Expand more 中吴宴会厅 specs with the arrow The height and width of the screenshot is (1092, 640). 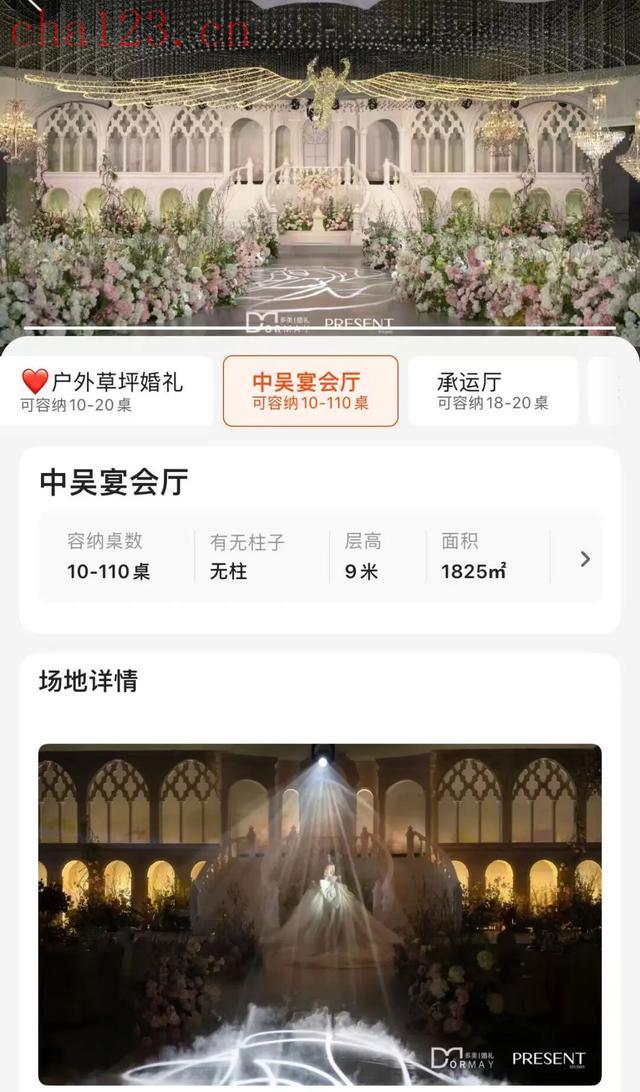[585, 559]
